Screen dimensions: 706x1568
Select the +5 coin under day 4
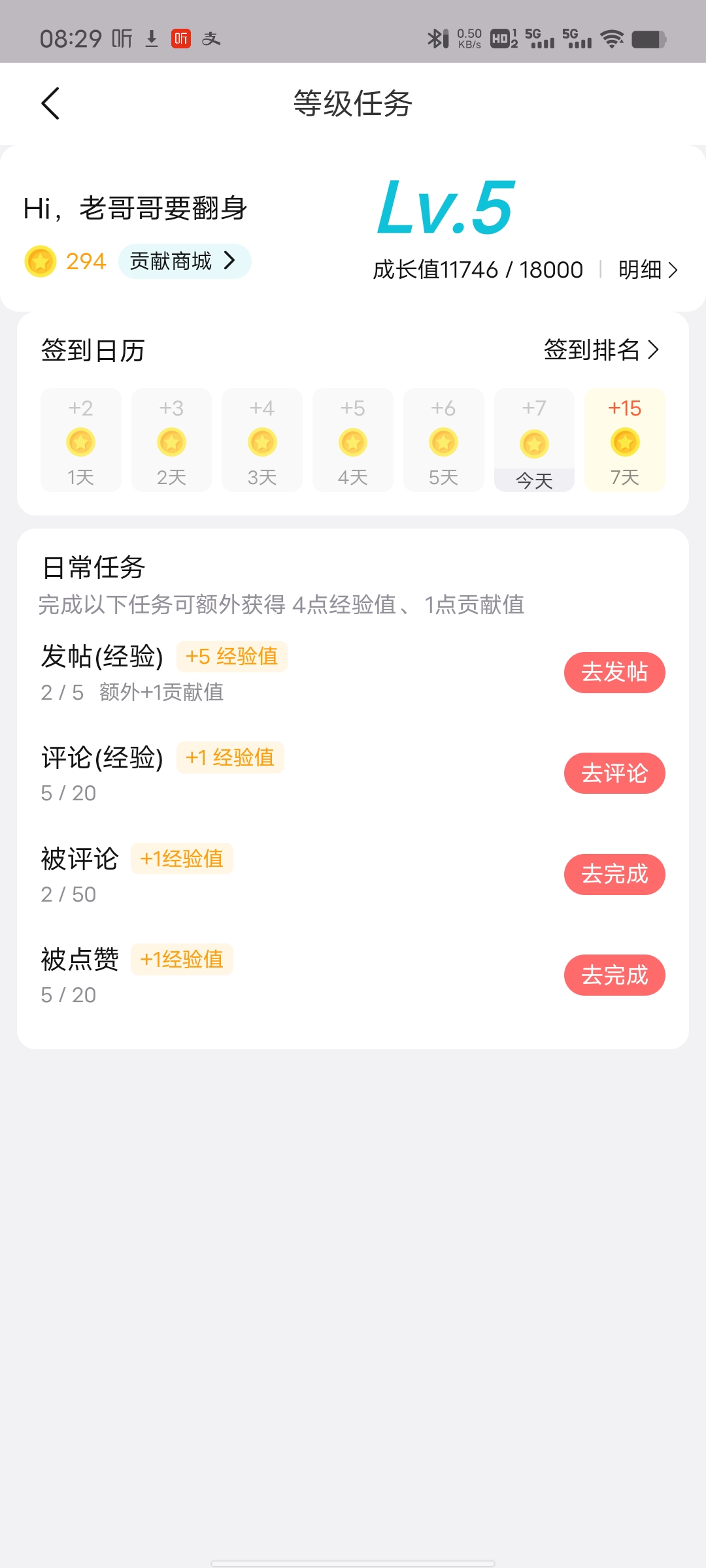(352, 441)
